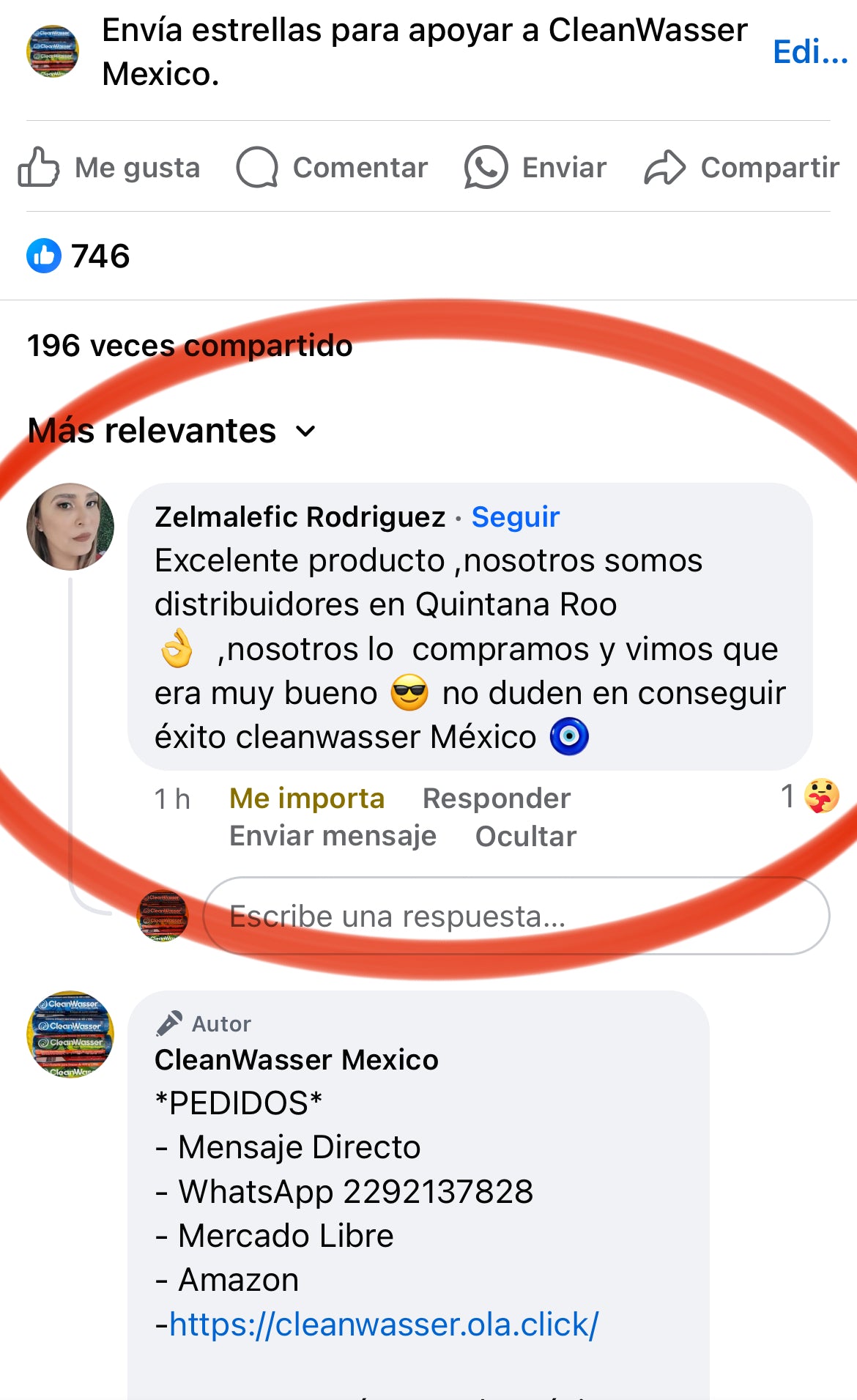Viewport: 857px width, 1400px height.
Task: Expand the Más relevantes sort dropdown
Action: coord(171,431)
